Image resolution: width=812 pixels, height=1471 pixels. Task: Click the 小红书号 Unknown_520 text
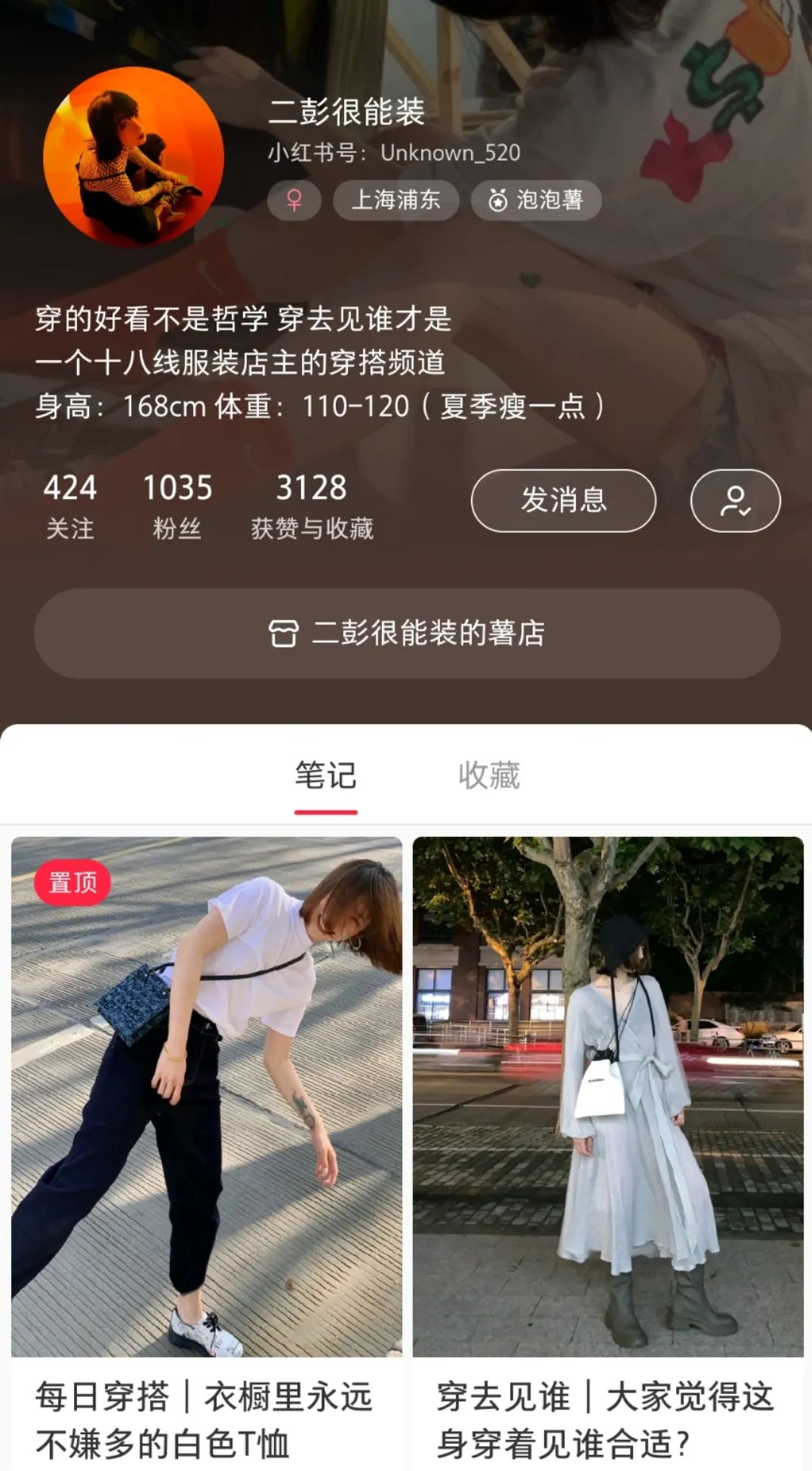tap(392, 153)
